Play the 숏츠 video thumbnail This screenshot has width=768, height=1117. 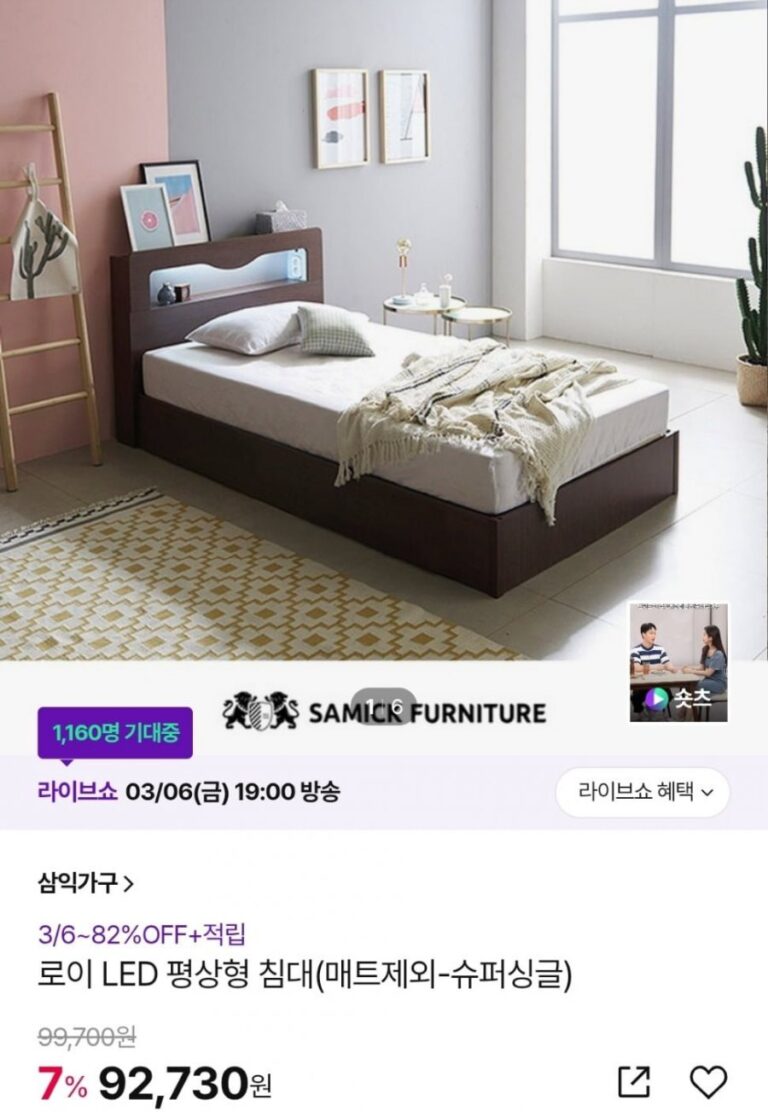[678, 662]
